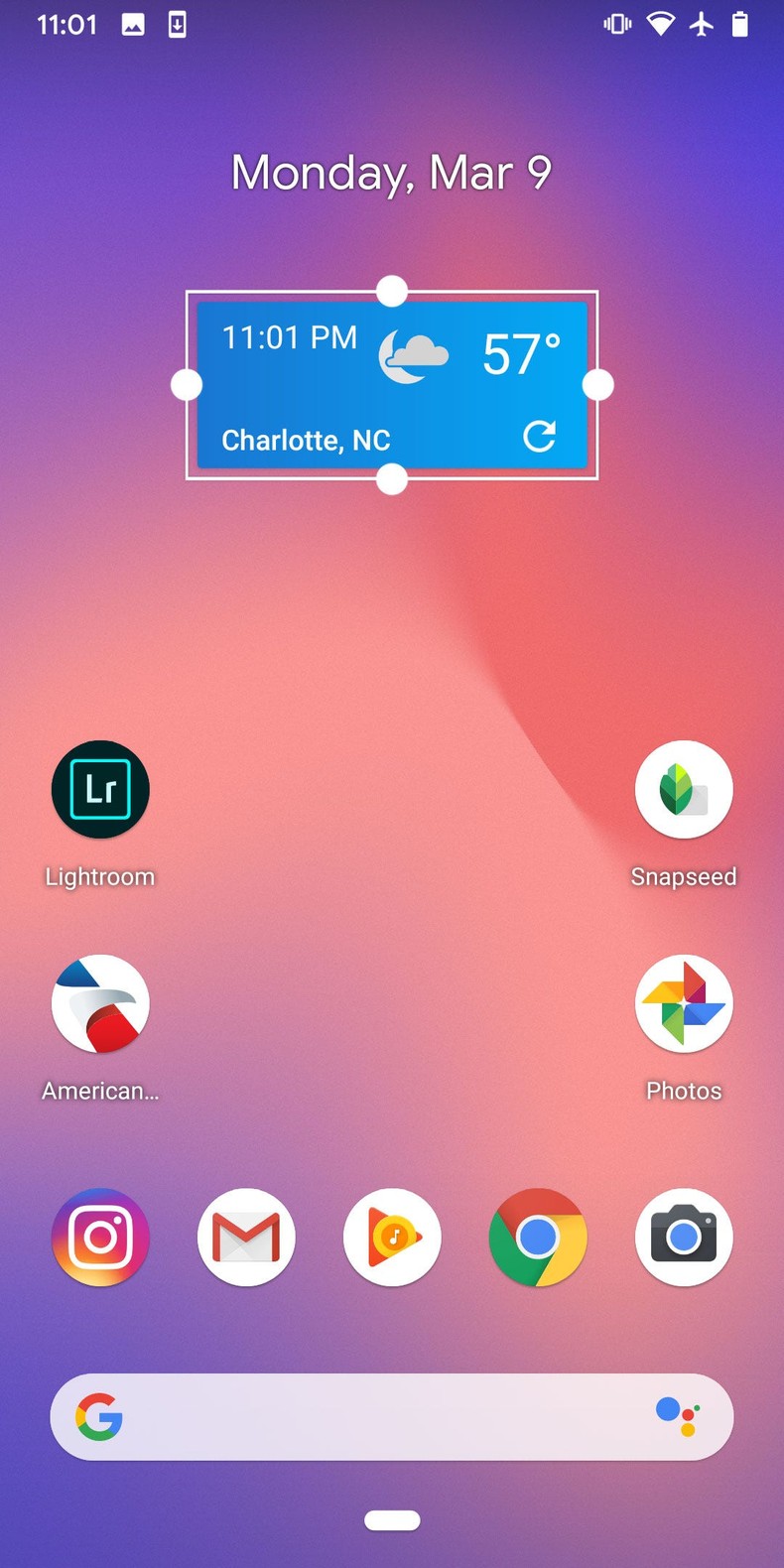Open the American Airlines app

(x=99, y=1004)
